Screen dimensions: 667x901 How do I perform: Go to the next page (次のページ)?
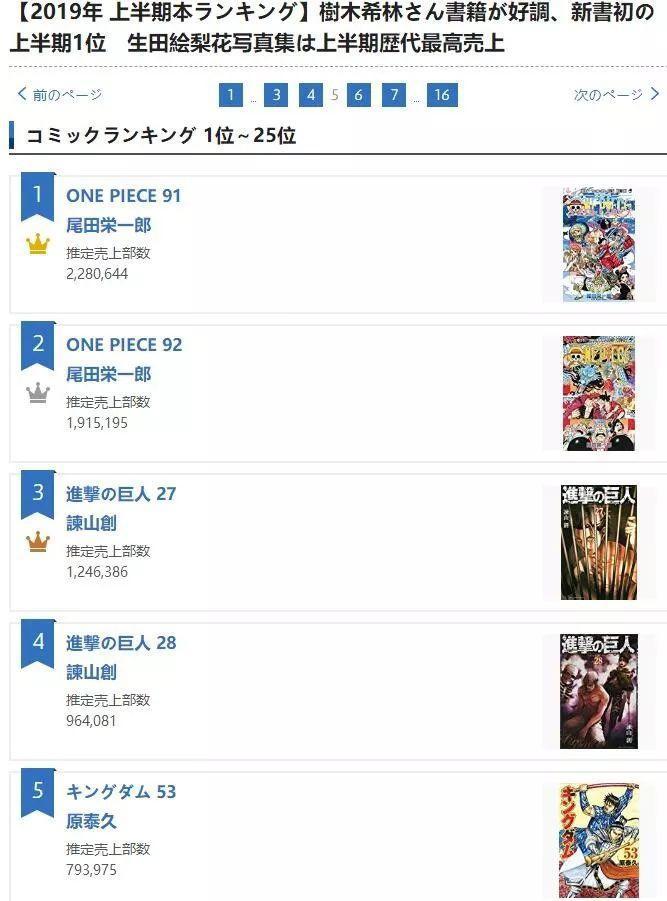(616, 95)
